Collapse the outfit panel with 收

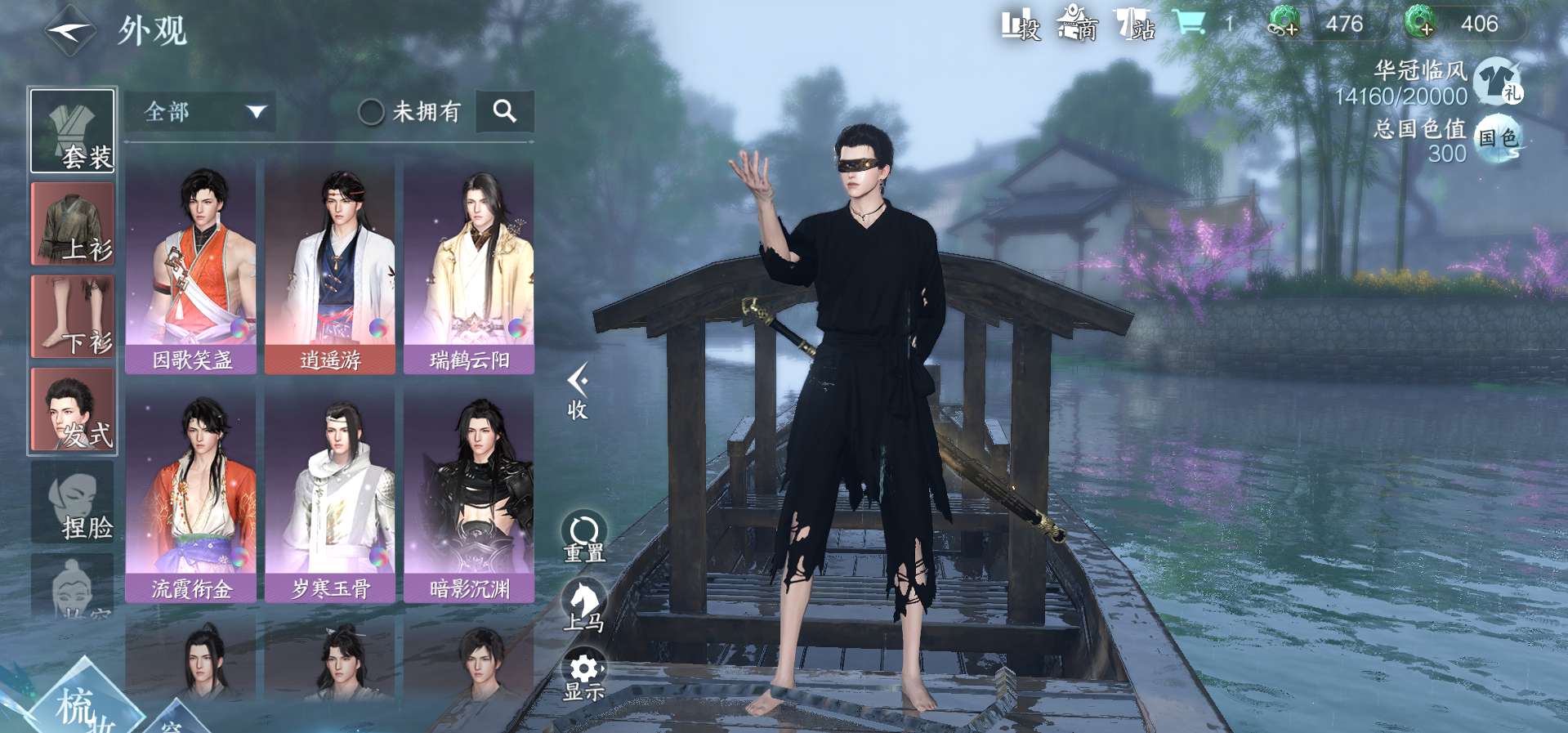tap(578, 391)
